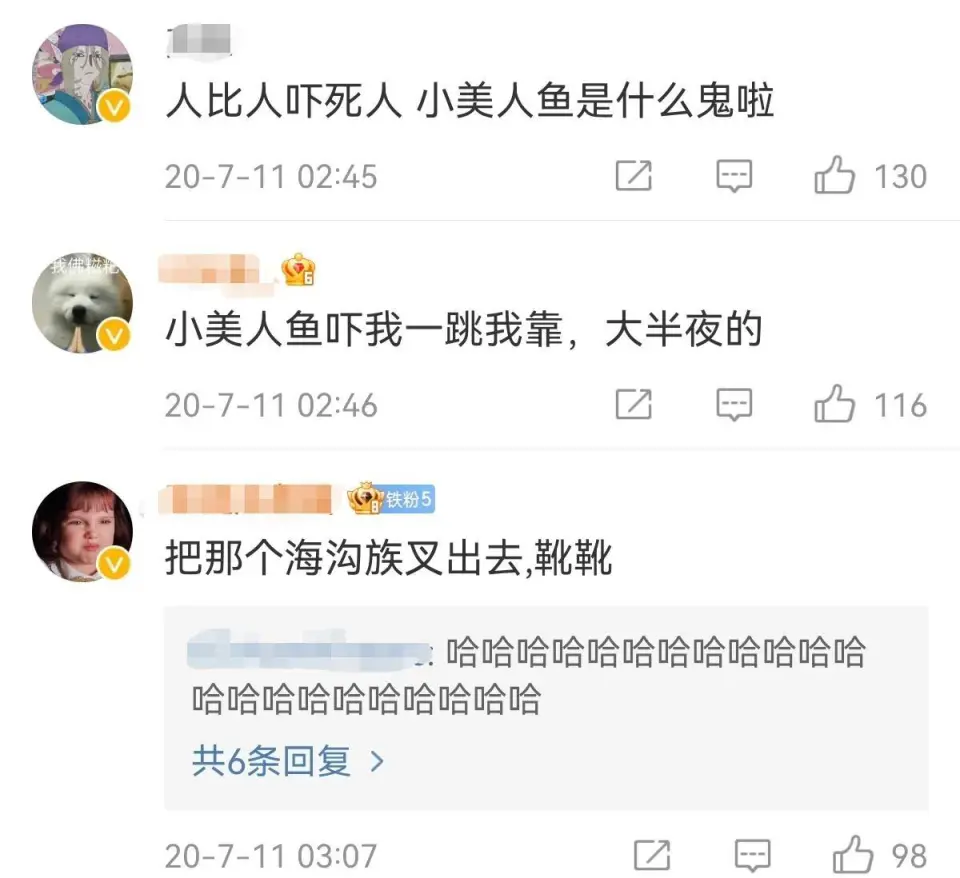Like the comment posted at 02:45
Screen dimensions: 960x878
[x=835, y=177]
